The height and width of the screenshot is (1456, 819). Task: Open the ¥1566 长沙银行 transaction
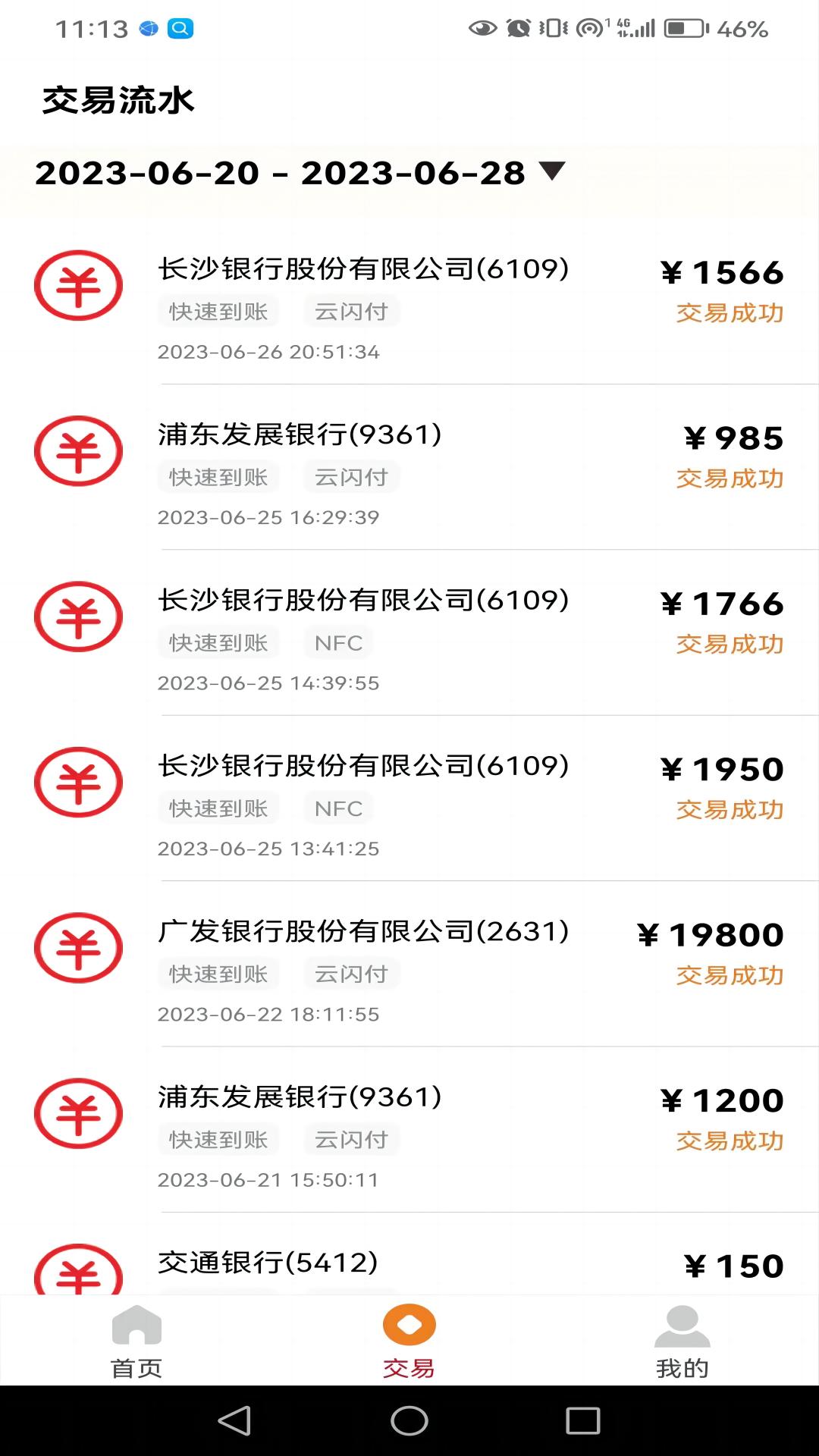409,302
